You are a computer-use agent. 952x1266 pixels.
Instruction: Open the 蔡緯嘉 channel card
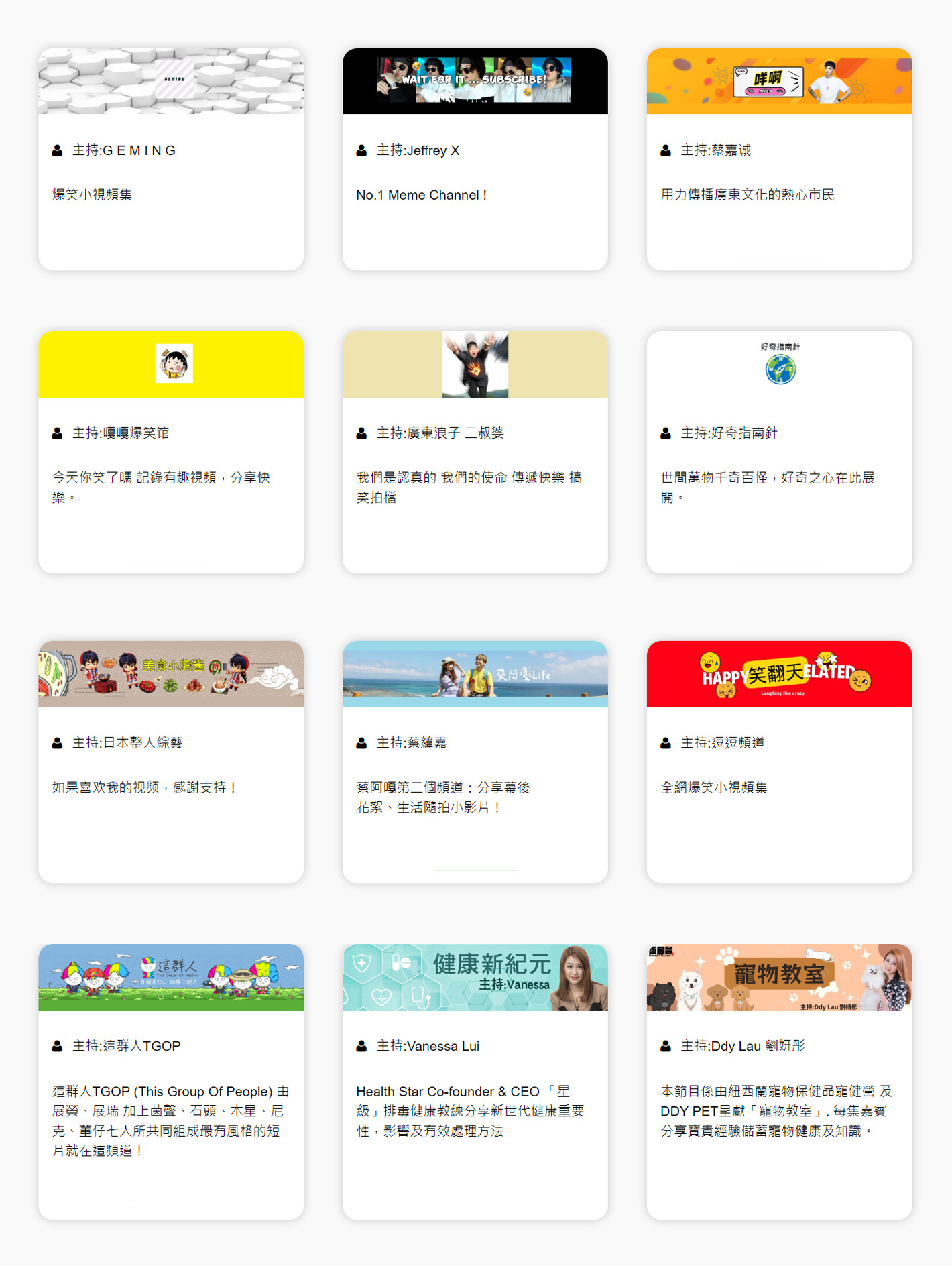(x=475, y=761)
